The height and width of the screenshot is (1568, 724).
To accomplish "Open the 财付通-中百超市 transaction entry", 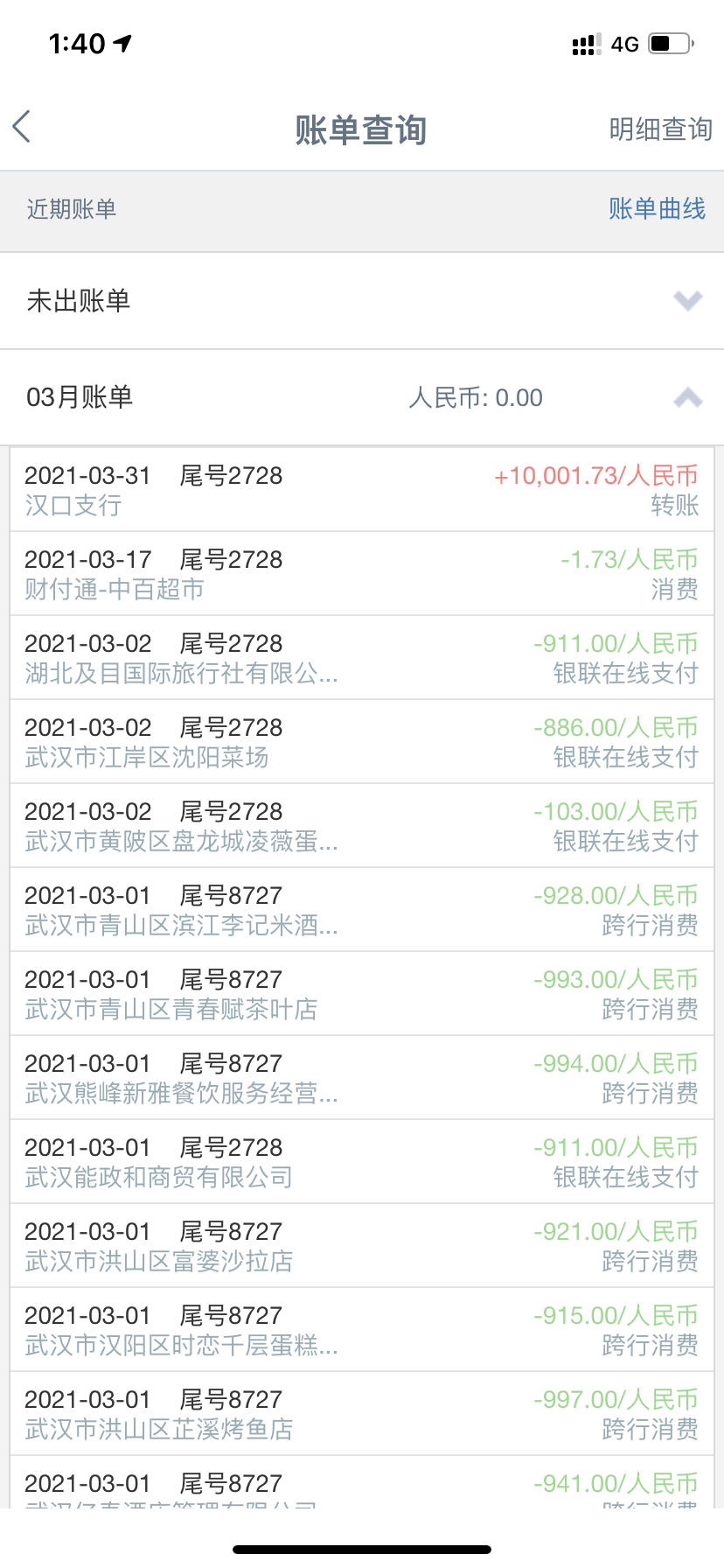I will (x=361, y=573).
